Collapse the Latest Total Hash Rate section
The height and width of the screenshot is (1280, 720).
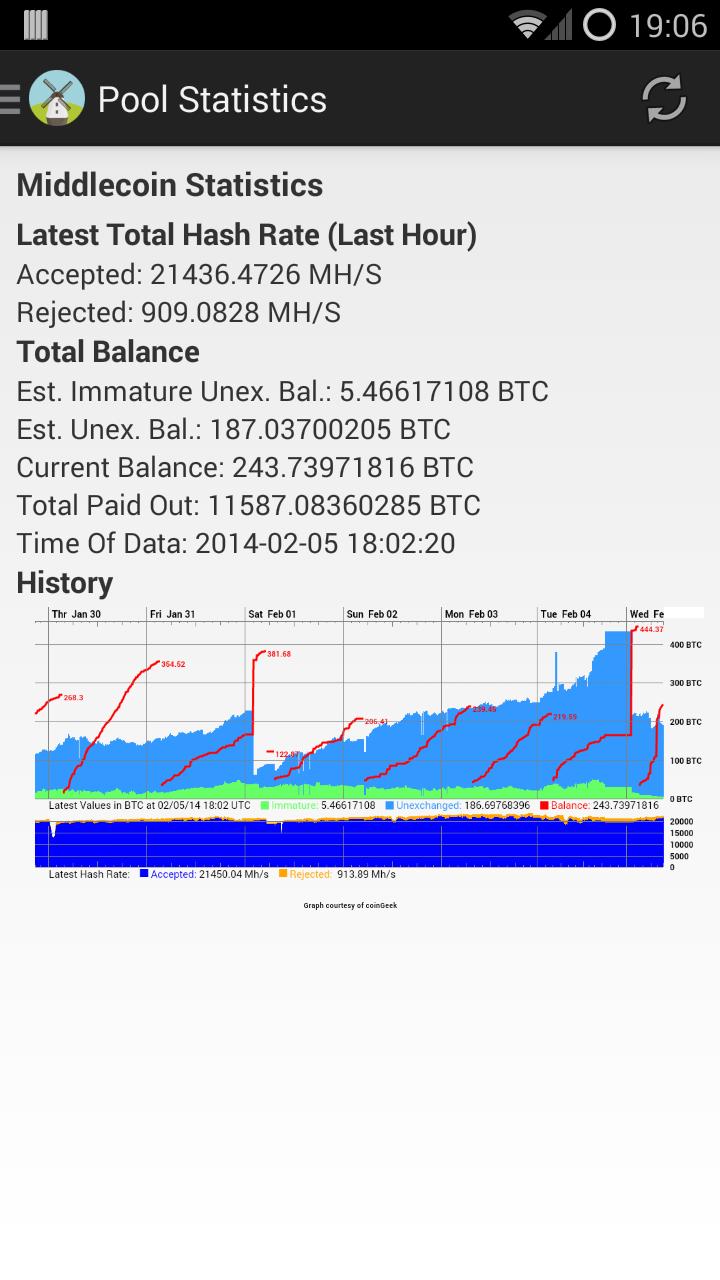245,234
